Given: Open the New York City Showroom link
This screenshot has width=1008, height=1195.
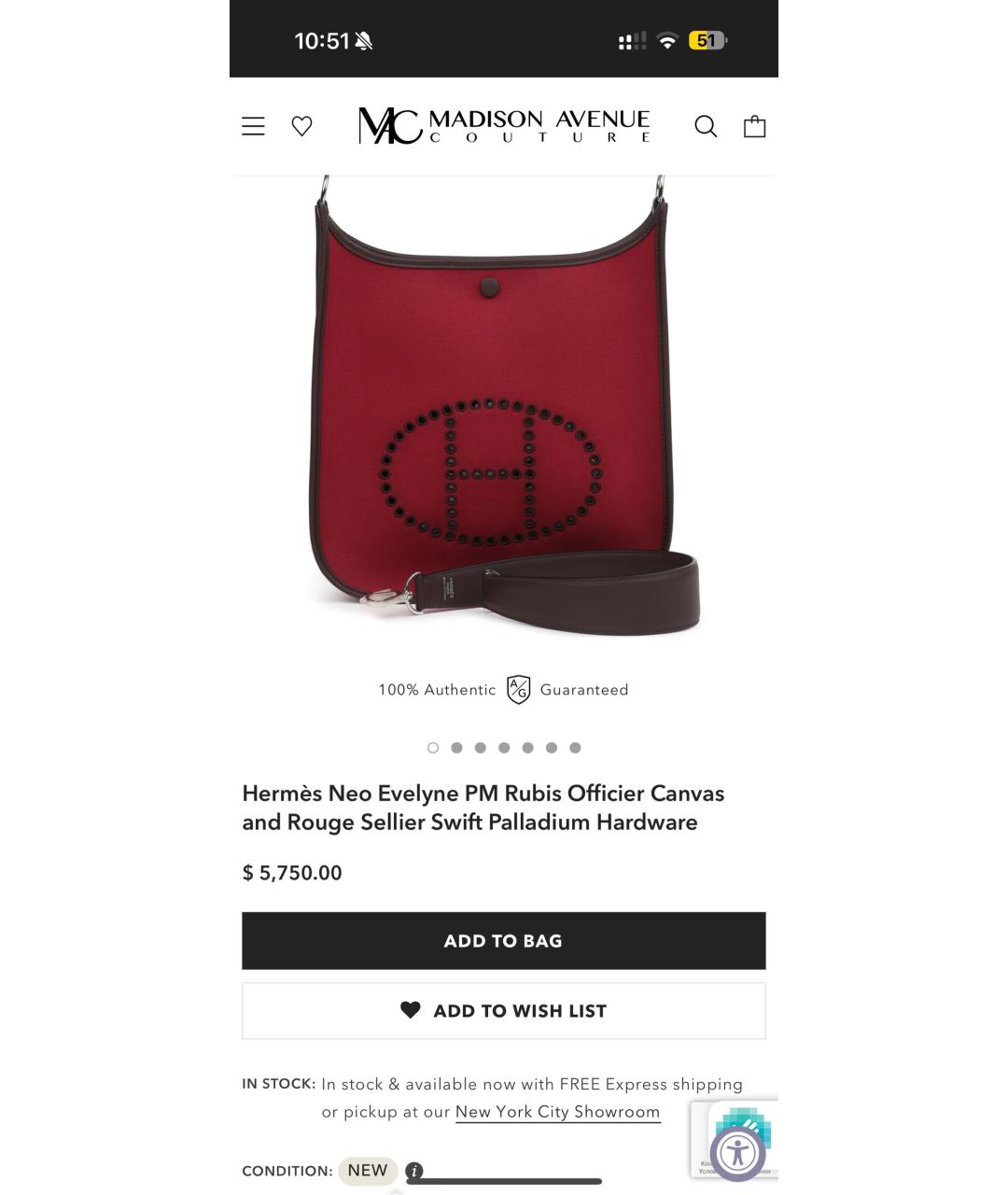Looking at the screenshot, I should [557, 1112].
